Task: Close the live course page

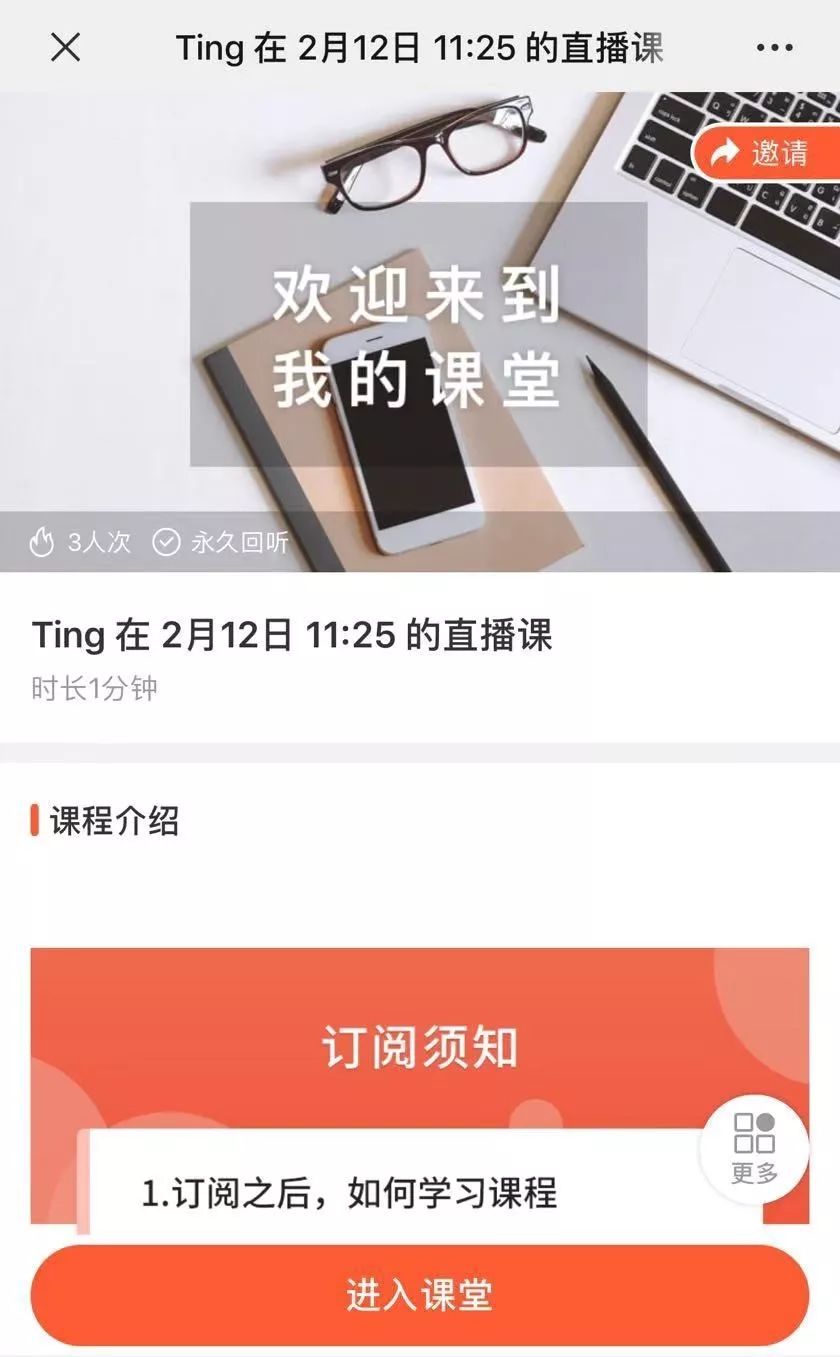Action: [65, 47]
